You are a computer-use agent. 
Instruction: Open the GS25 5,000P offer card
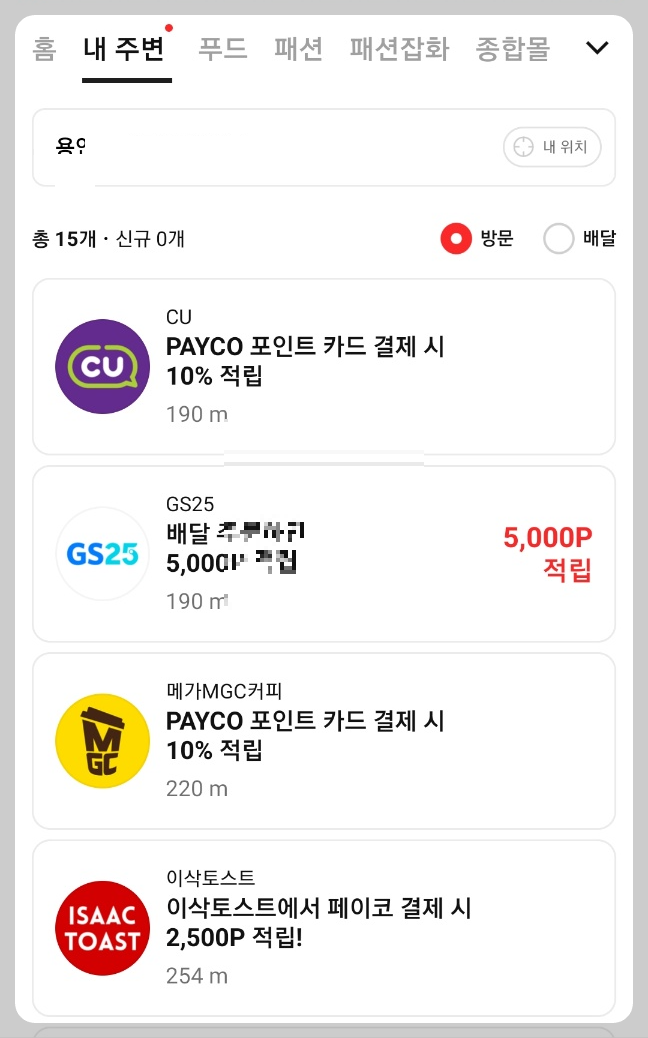[x=324, y=554]
